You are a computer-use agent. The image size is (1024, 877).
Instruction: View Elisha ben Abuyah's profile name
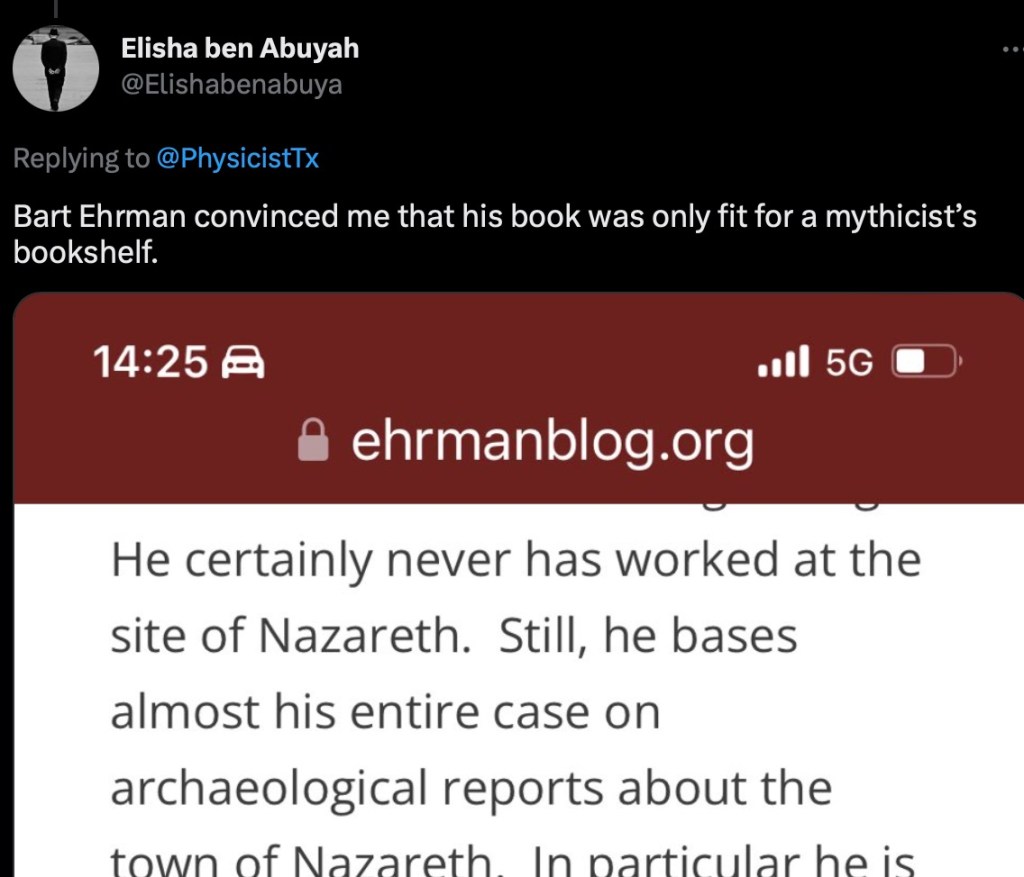(239, 48)
